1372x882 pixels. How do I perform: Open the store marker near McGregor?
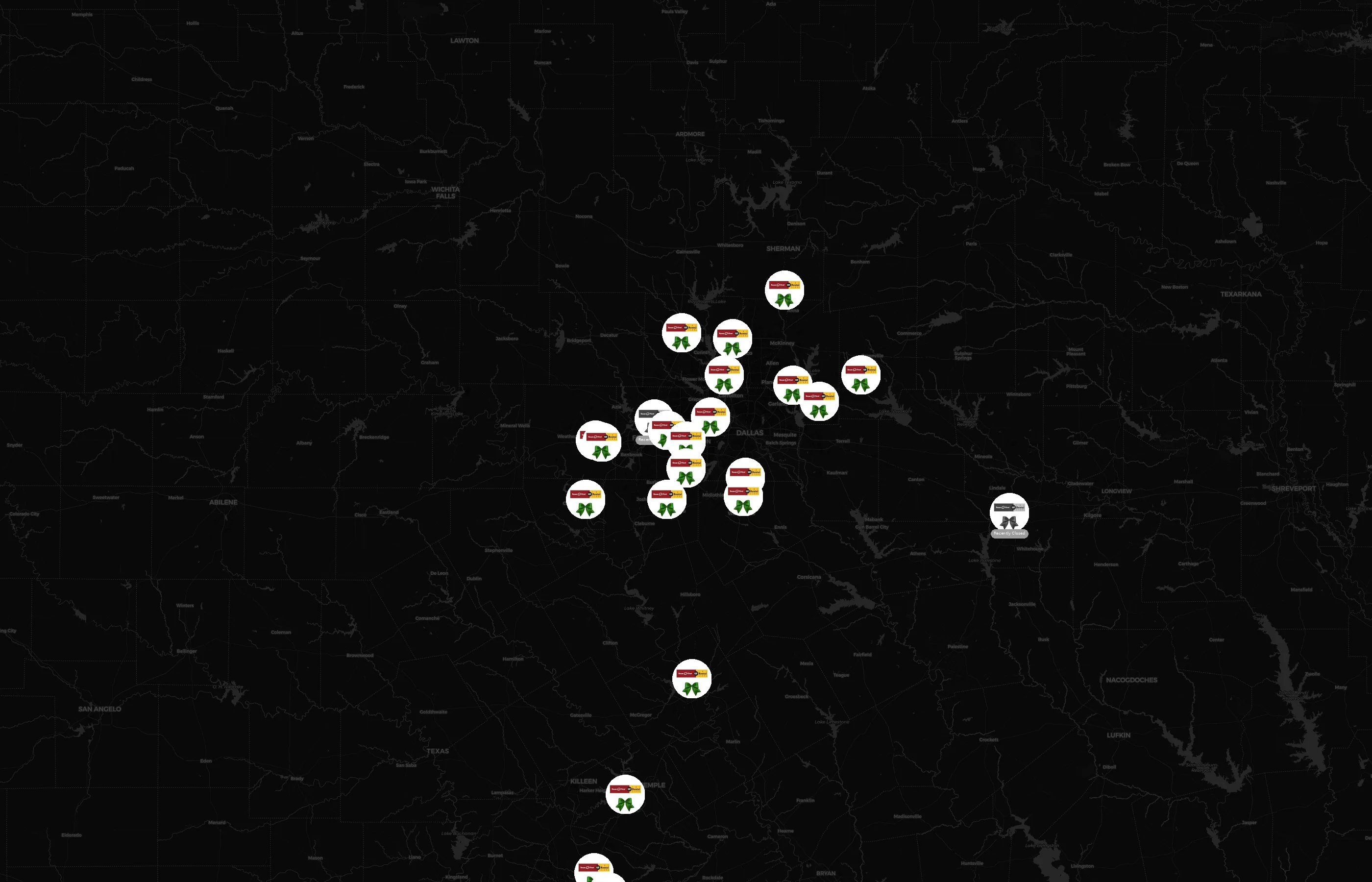[x=692, y=679]
